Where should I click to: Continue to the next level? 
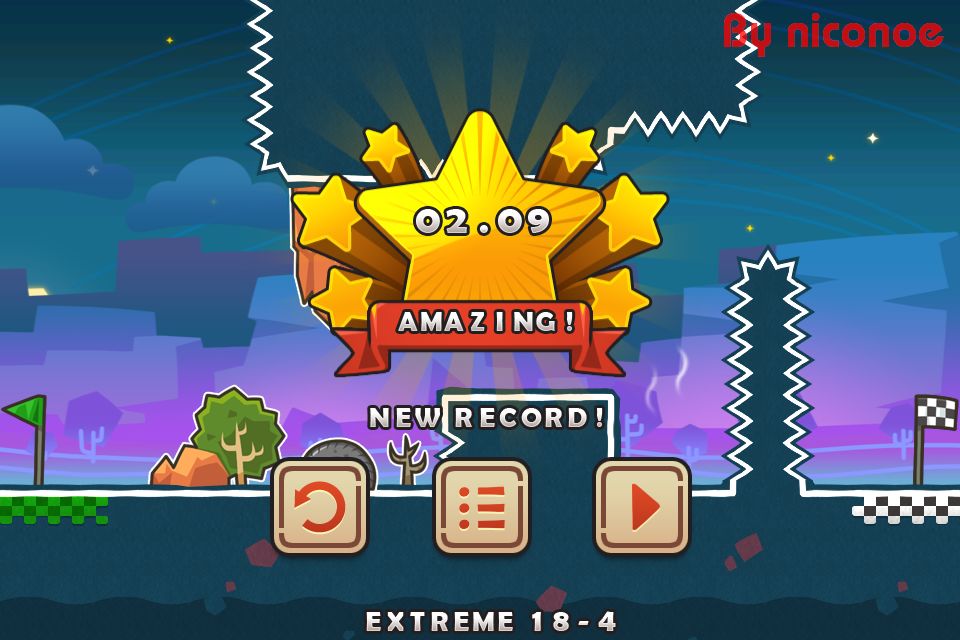[642, 507]
